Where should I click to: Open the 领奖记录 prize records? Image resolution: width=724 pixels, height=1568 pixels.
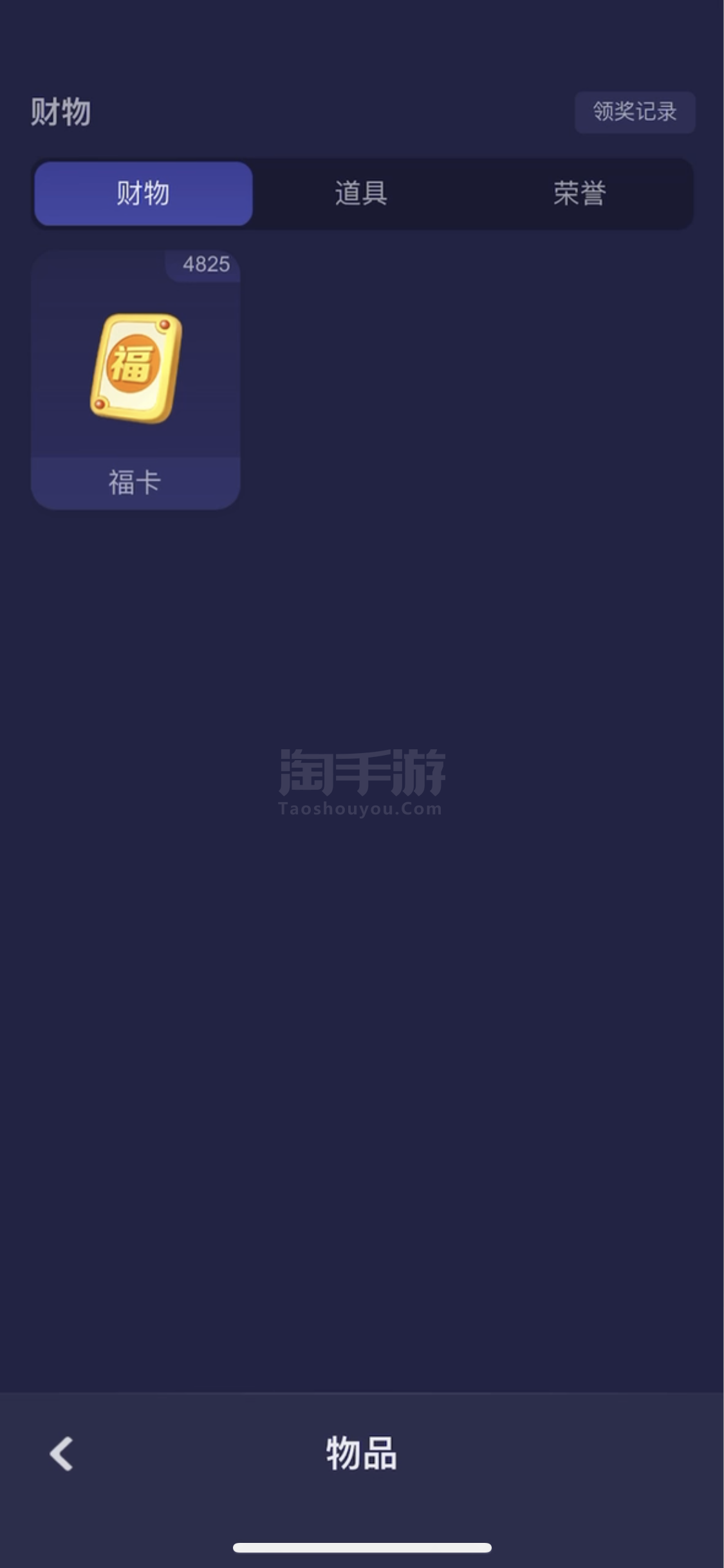[x=635, y=112]
